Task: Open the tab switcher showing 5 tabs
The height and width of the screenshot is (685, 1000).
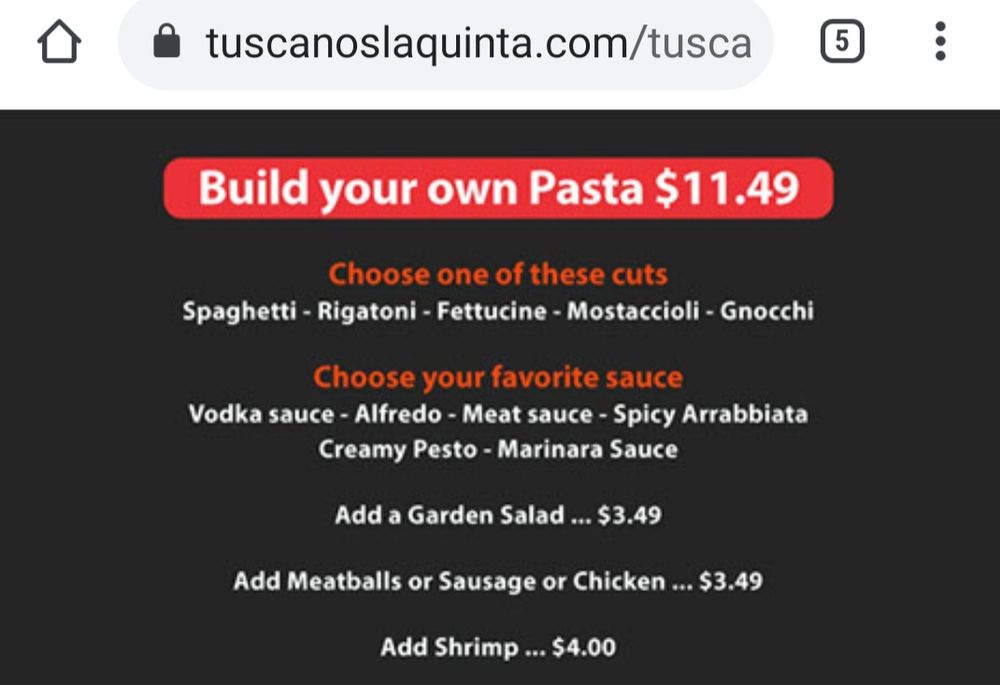Action: click(x=842, y=41)
